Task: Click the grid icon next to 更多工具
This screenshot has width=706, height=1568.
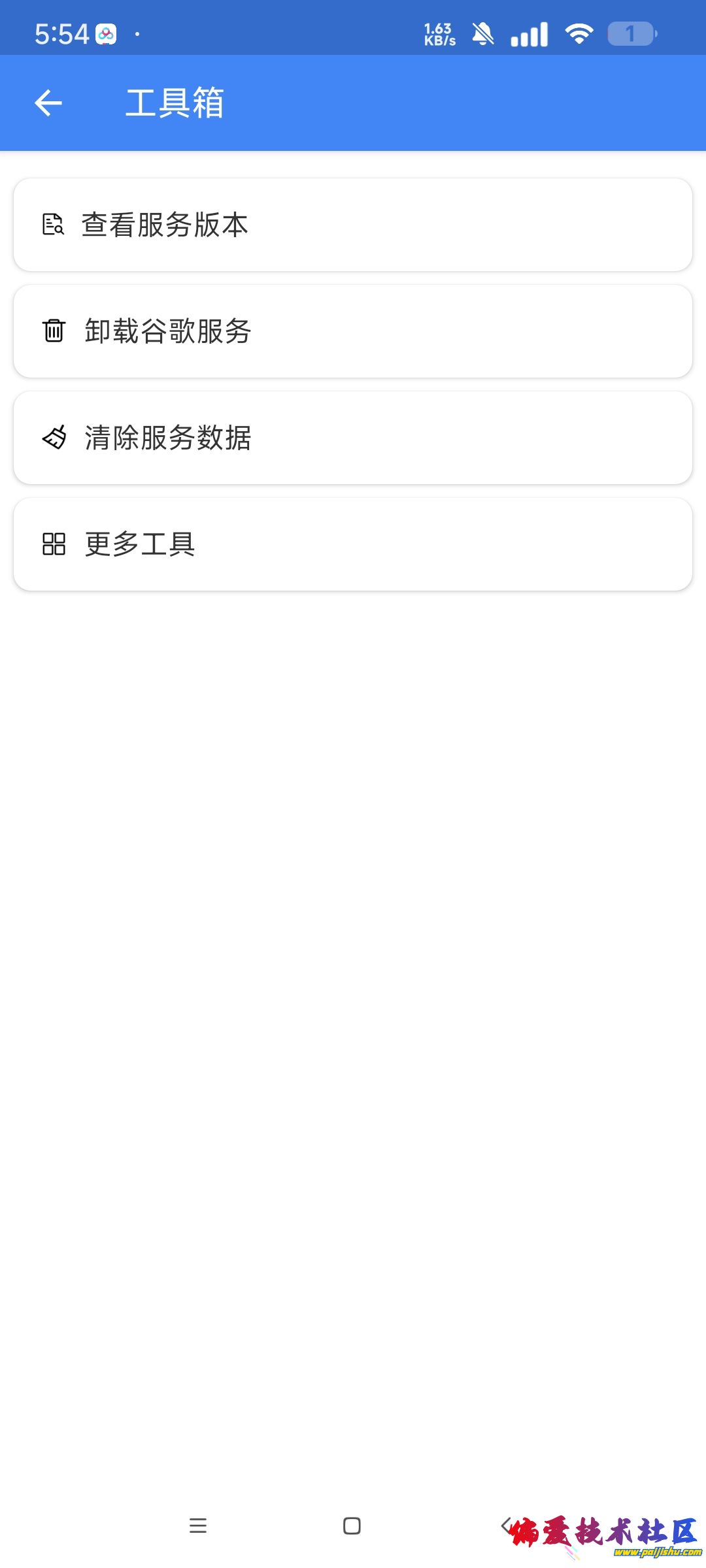Action: [x=54, y=545]
